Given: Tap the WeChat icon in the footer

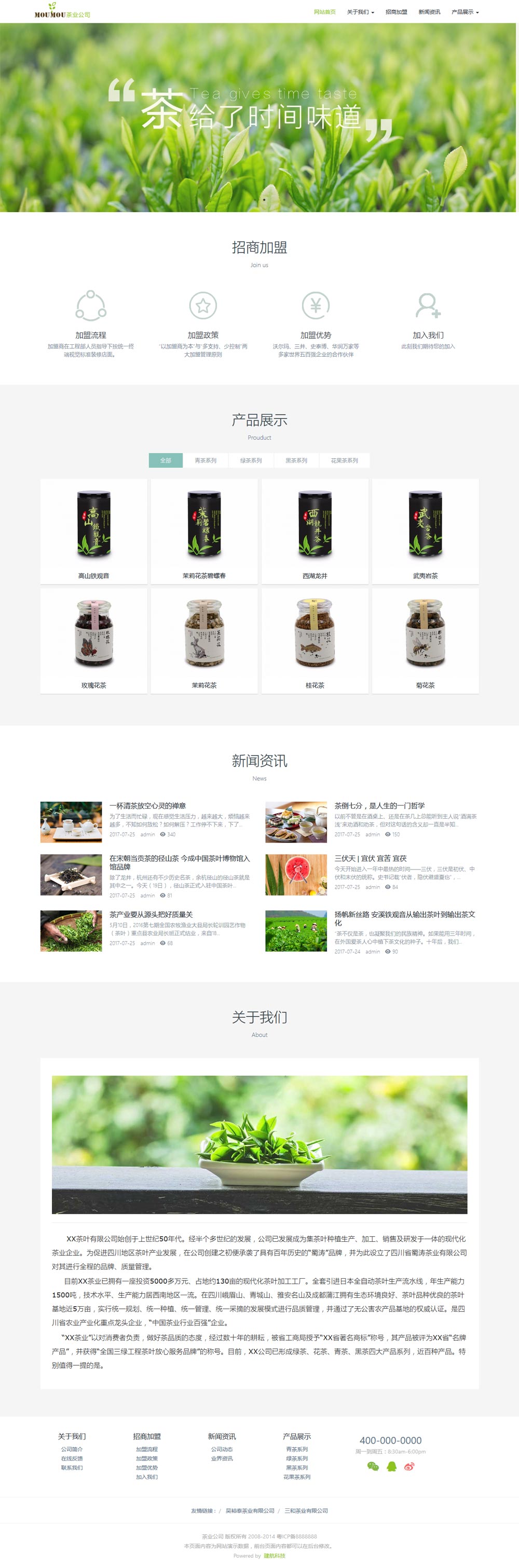Looking at the screenshot, I should [373, 1466].
